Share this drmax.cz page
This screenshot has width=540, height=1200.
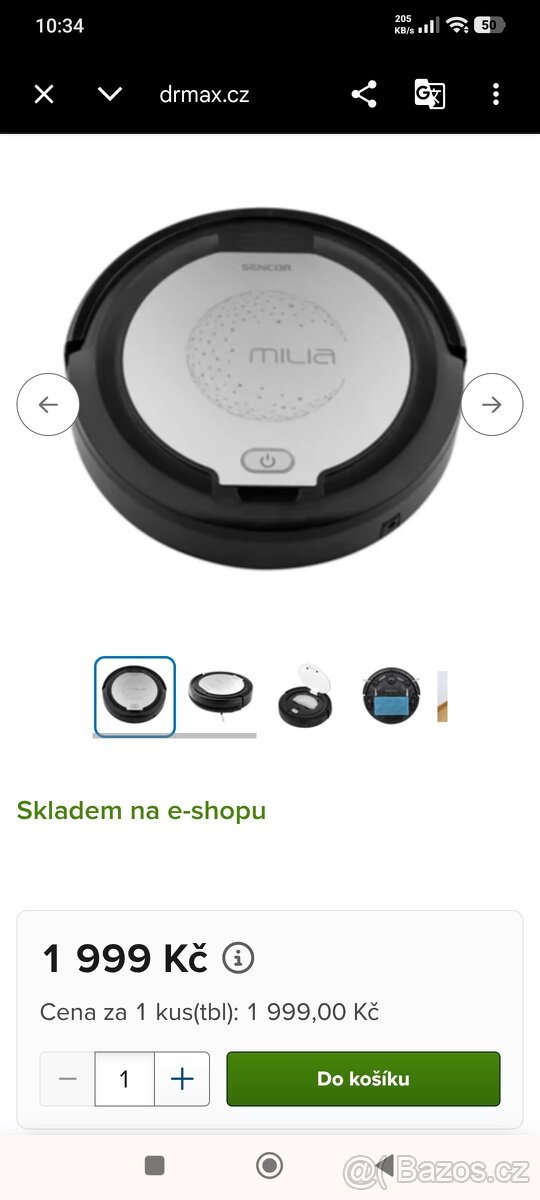(364, 95)
